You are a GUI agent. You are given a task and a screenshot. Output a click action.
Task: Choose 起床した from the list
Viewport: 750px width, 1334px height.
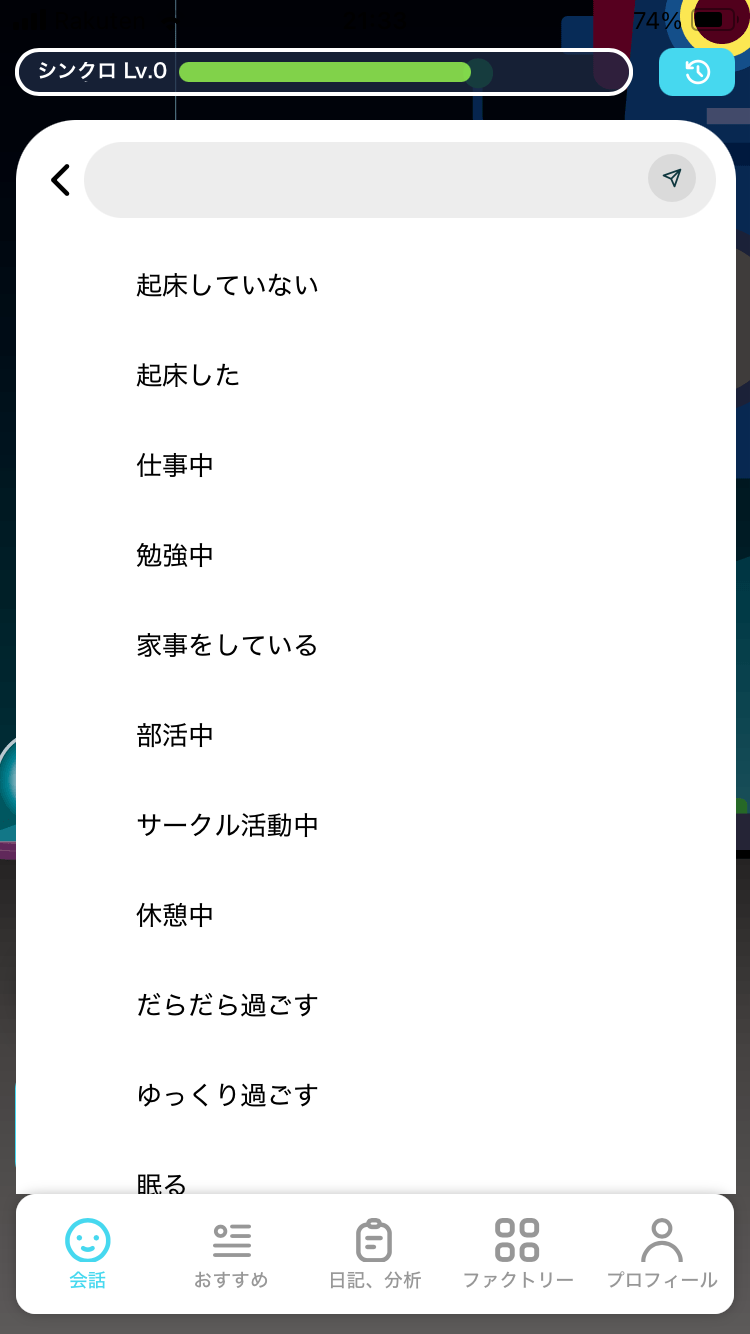coord(188,376)
